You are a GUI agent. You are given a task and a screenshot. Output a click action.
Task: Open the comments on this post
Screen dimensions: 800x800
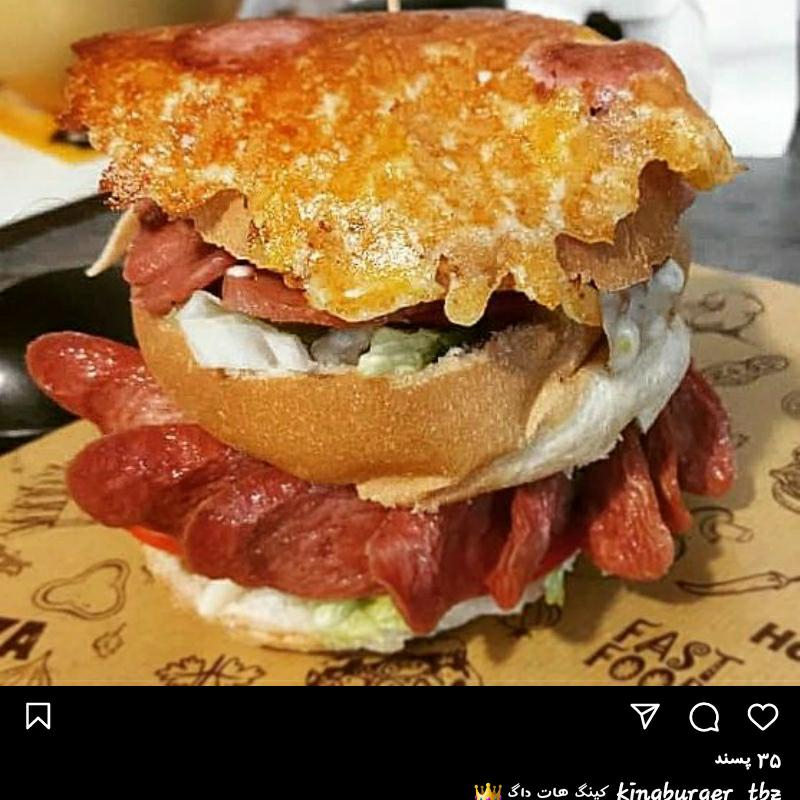pyautogui.click(x=704, y=716)
